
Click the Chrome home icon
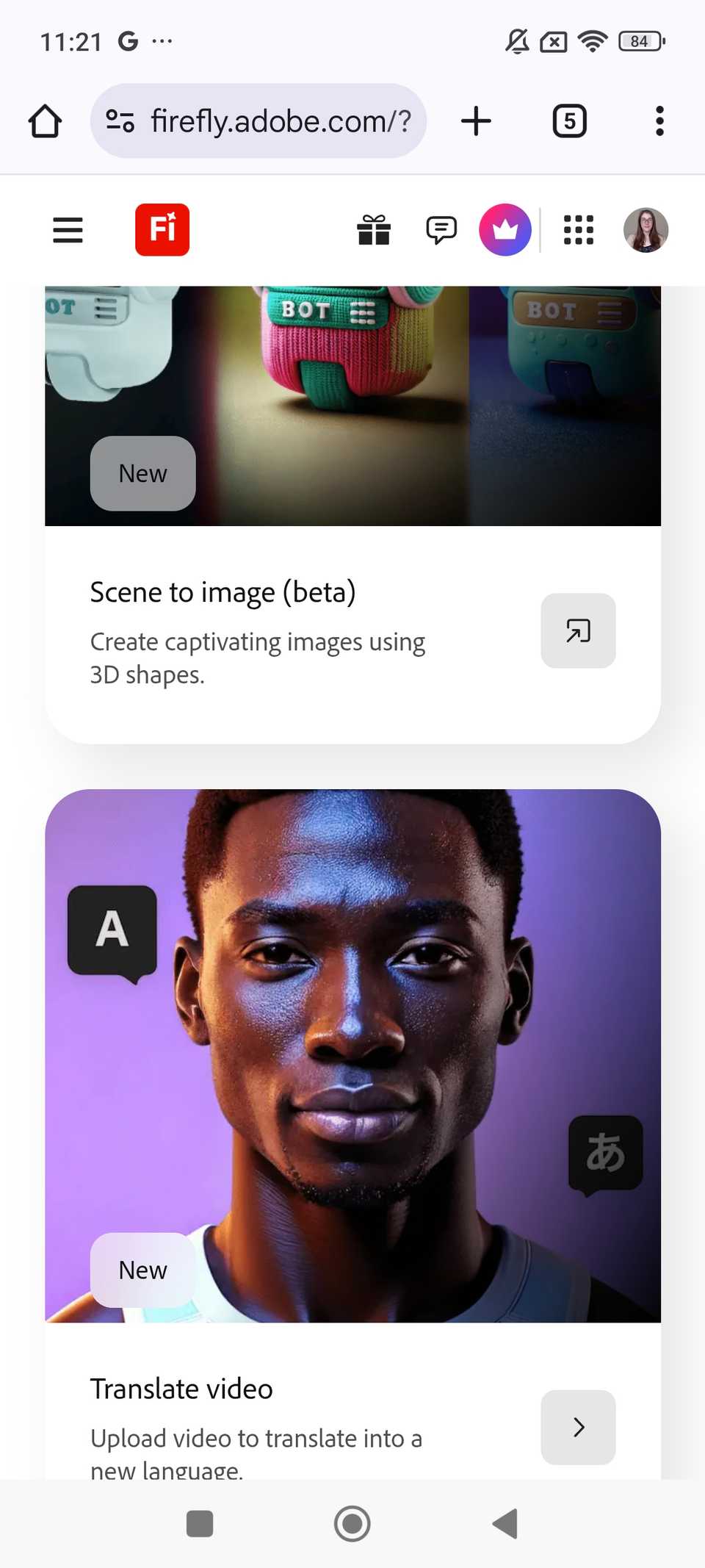click(x=44, y=121)
